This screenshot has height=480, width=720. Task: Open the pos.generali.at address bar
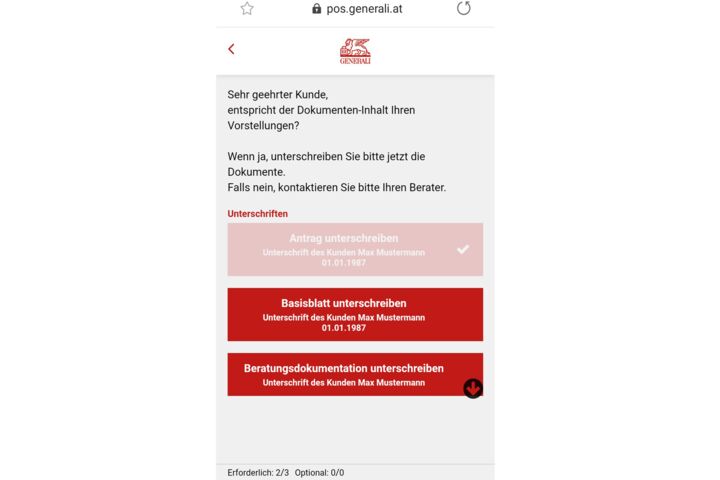pyautogui.click(x=362, y=9)
